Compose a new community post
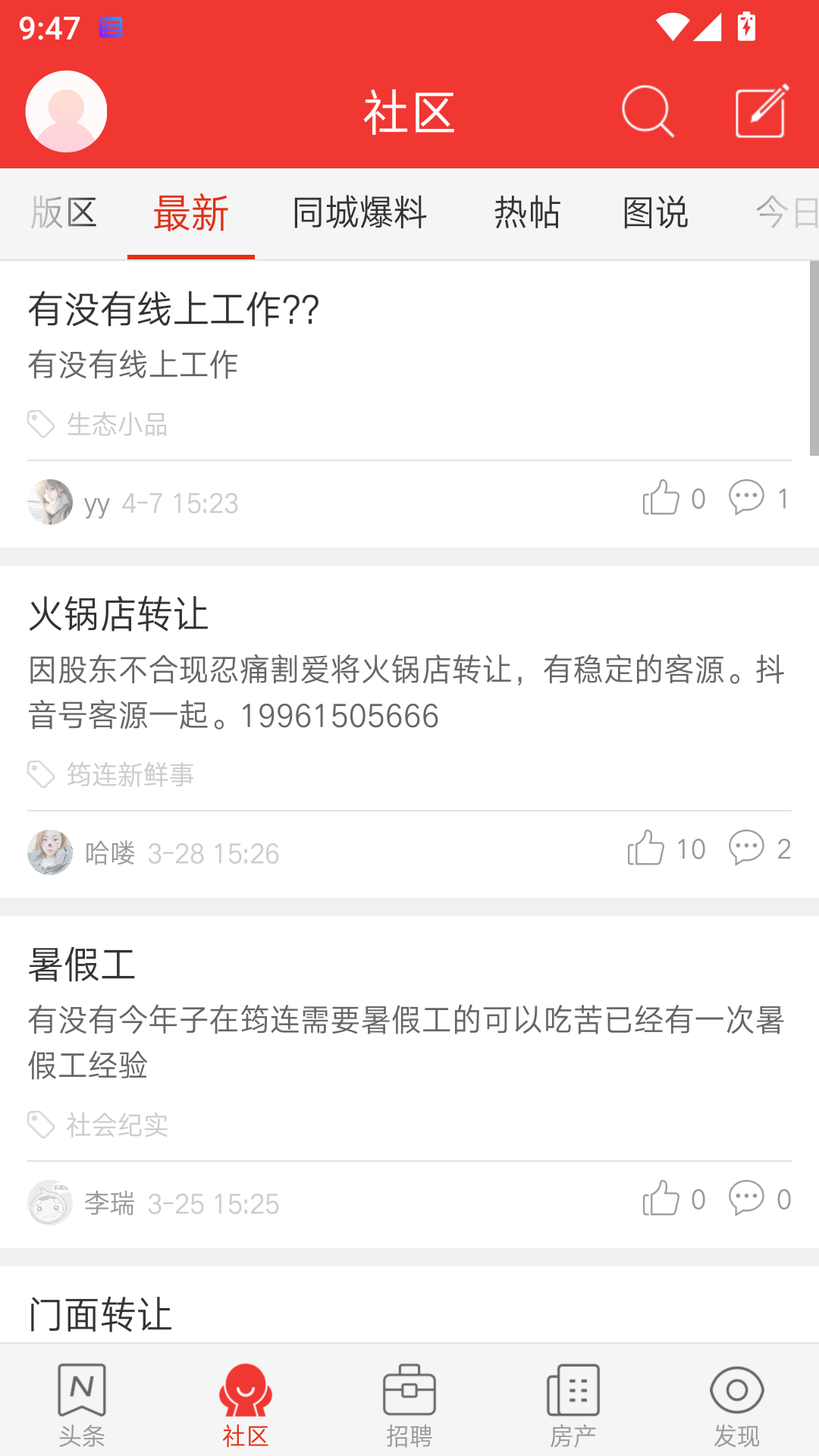The image size is (819, 1456). pos(761,111)
